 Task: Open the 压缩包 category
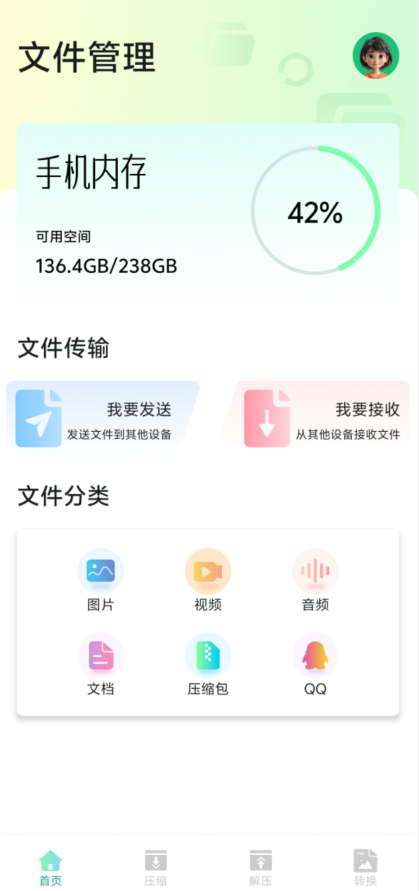click(208, 664)
